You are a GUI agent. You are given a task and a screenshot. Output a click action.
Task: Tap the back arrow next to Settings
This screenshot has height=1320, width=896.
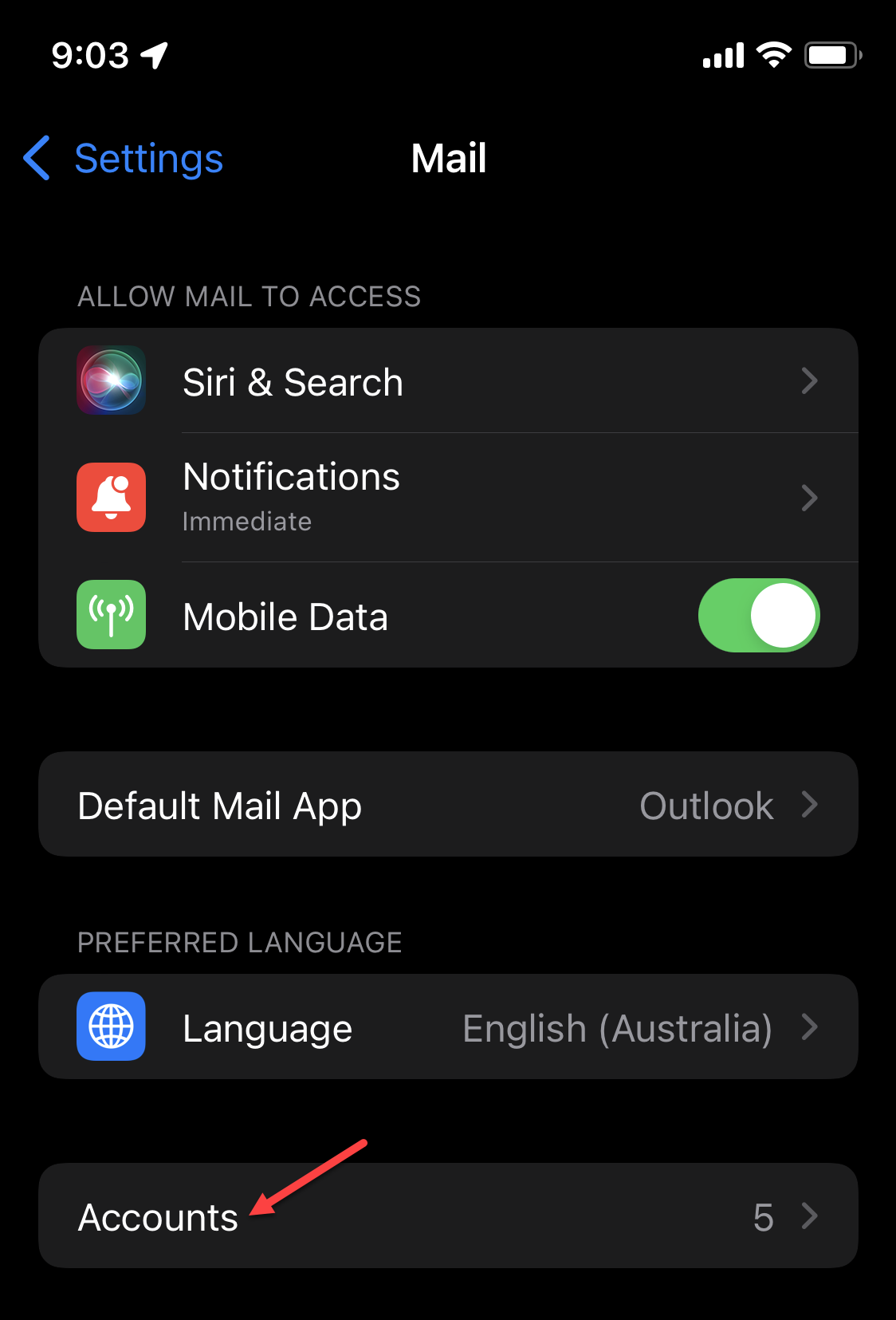point(35,159)
